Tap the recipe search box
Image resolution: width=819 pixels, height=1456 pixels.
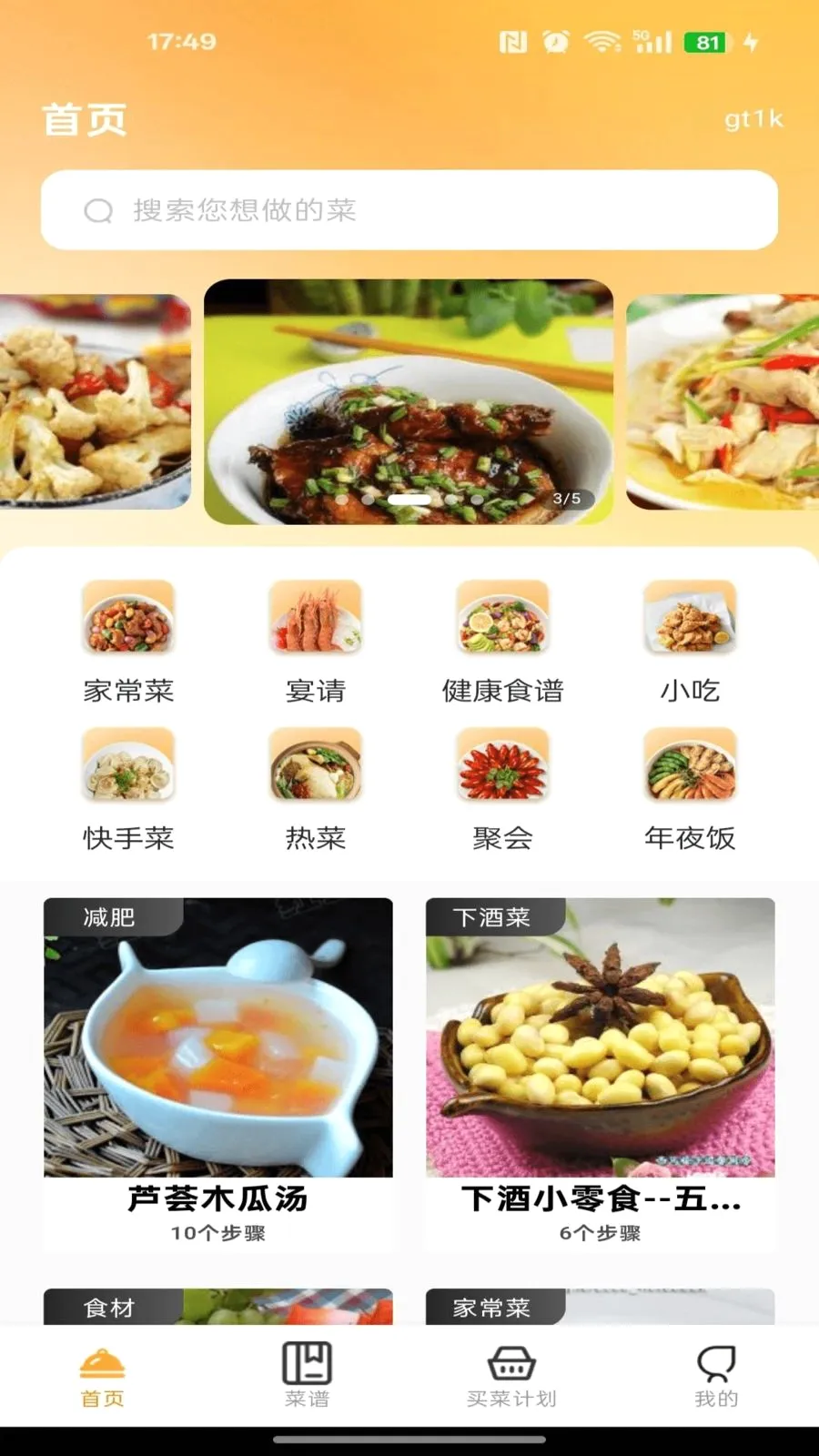409,210
